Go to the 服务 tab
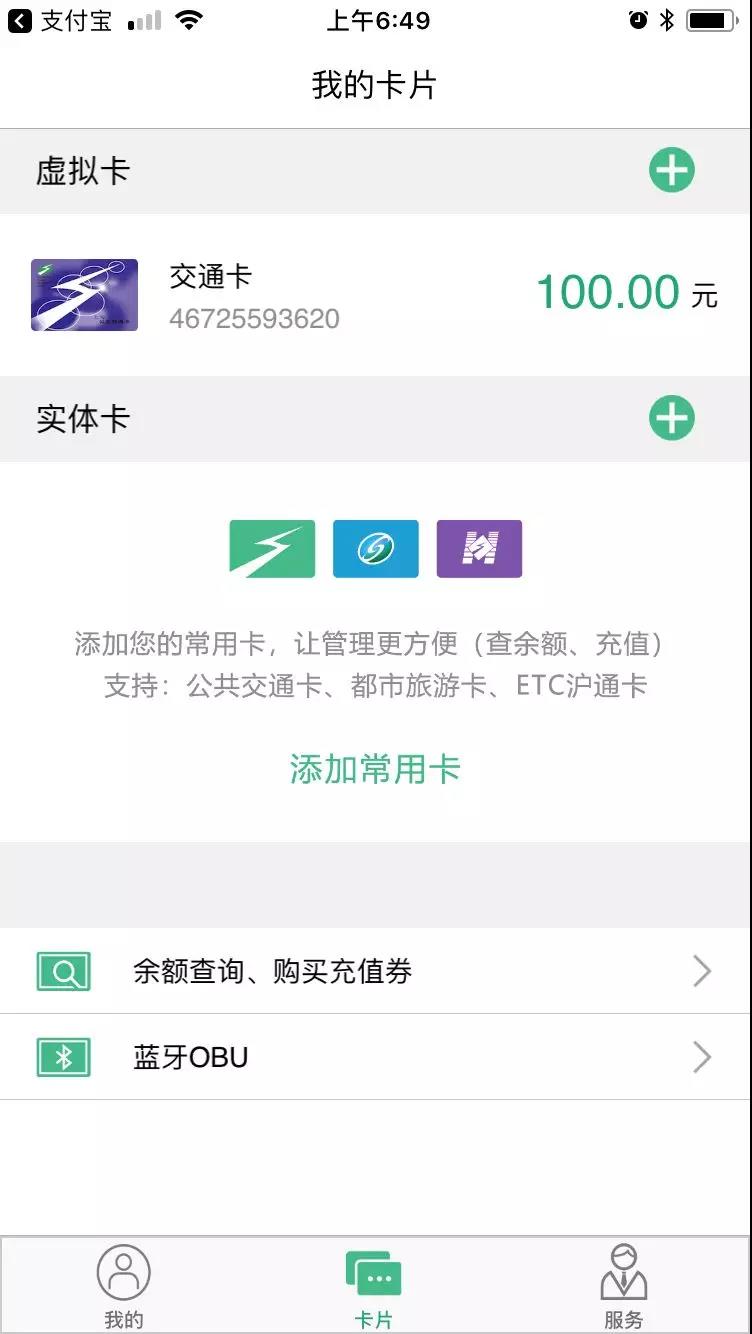 tap(623, 1285)
